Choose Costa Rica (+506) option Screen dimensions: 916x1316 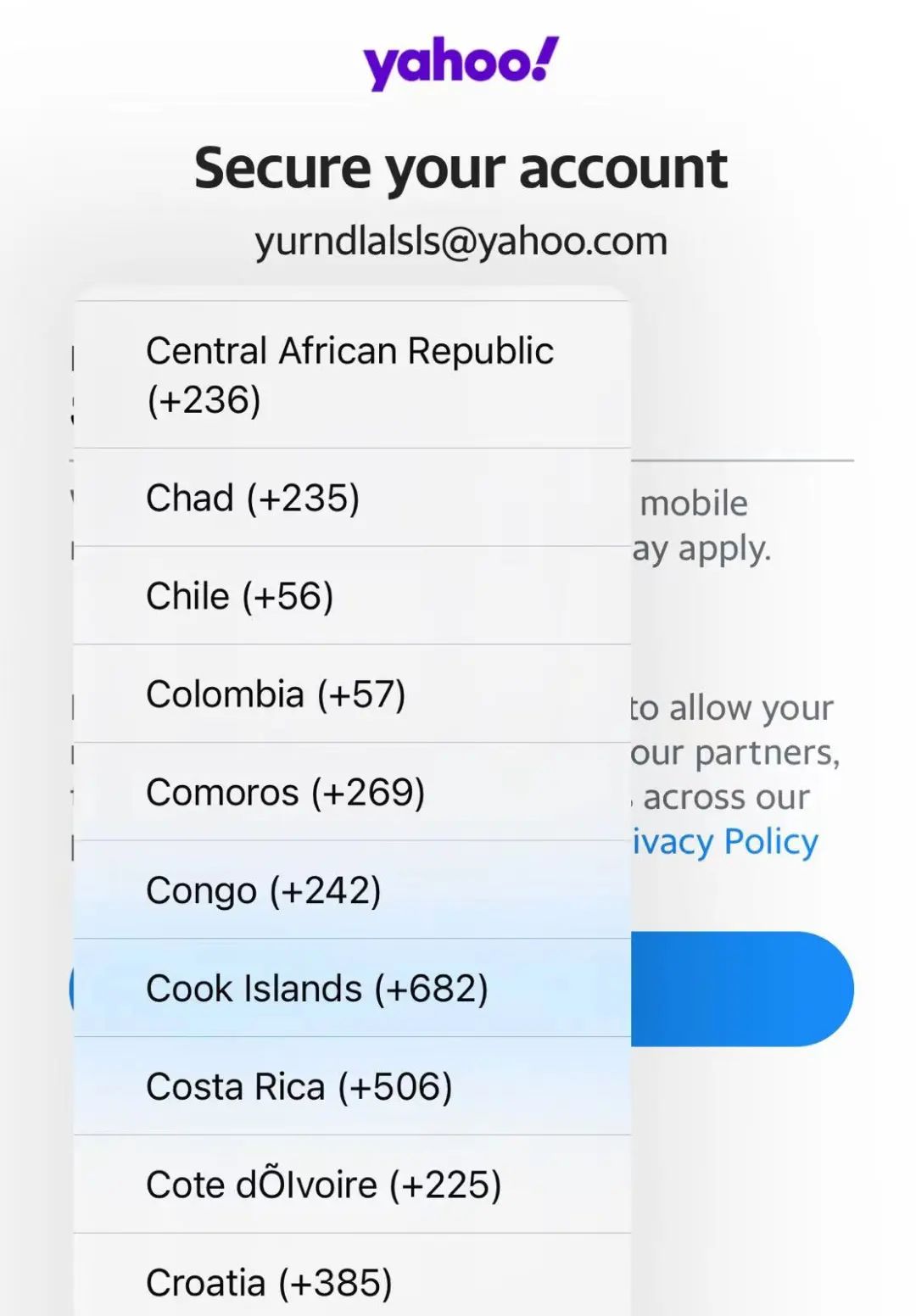tap(299, 1087)
